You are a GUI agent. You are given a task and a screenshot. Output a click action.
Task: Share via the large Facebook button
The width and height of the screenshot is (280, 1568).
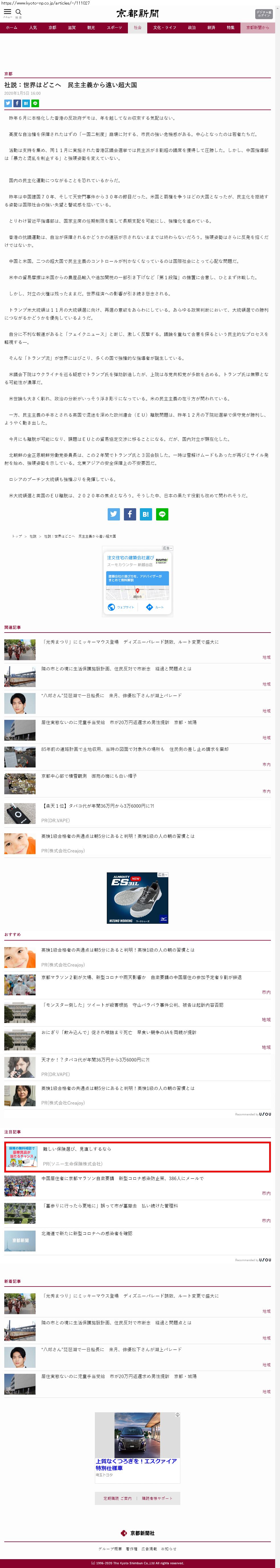tap(130, 514)
